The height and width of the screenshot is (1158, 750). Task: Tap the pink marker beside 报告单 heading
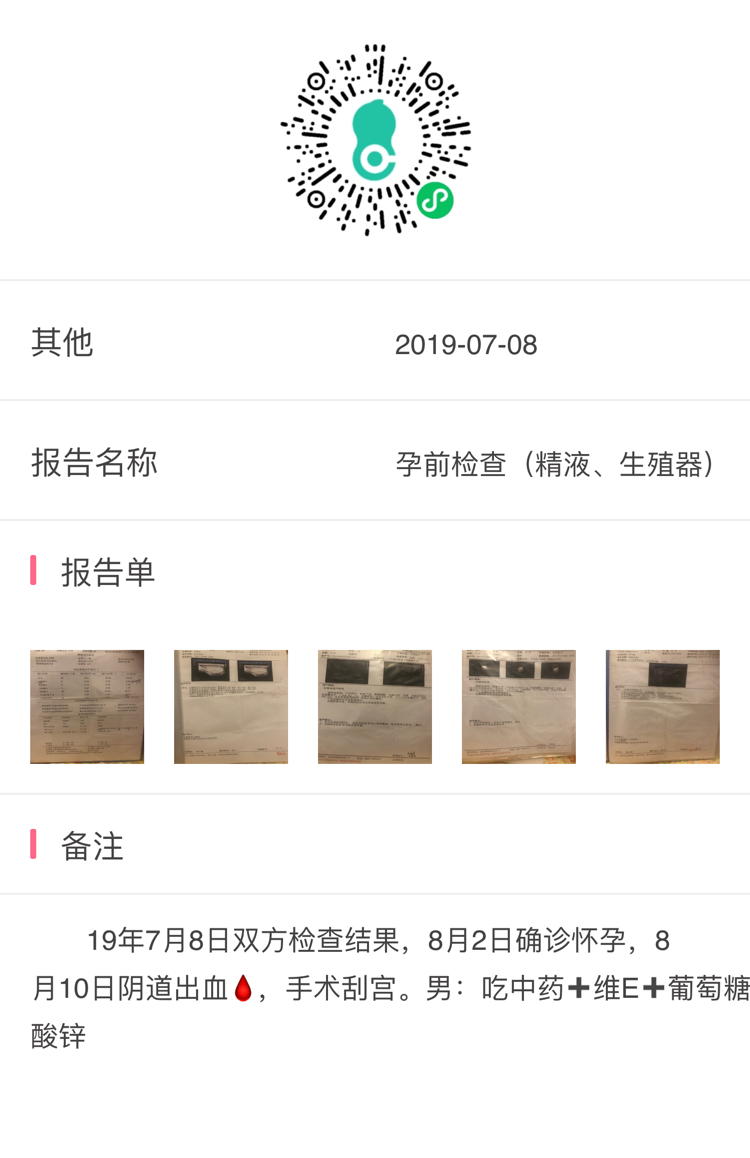32,573
